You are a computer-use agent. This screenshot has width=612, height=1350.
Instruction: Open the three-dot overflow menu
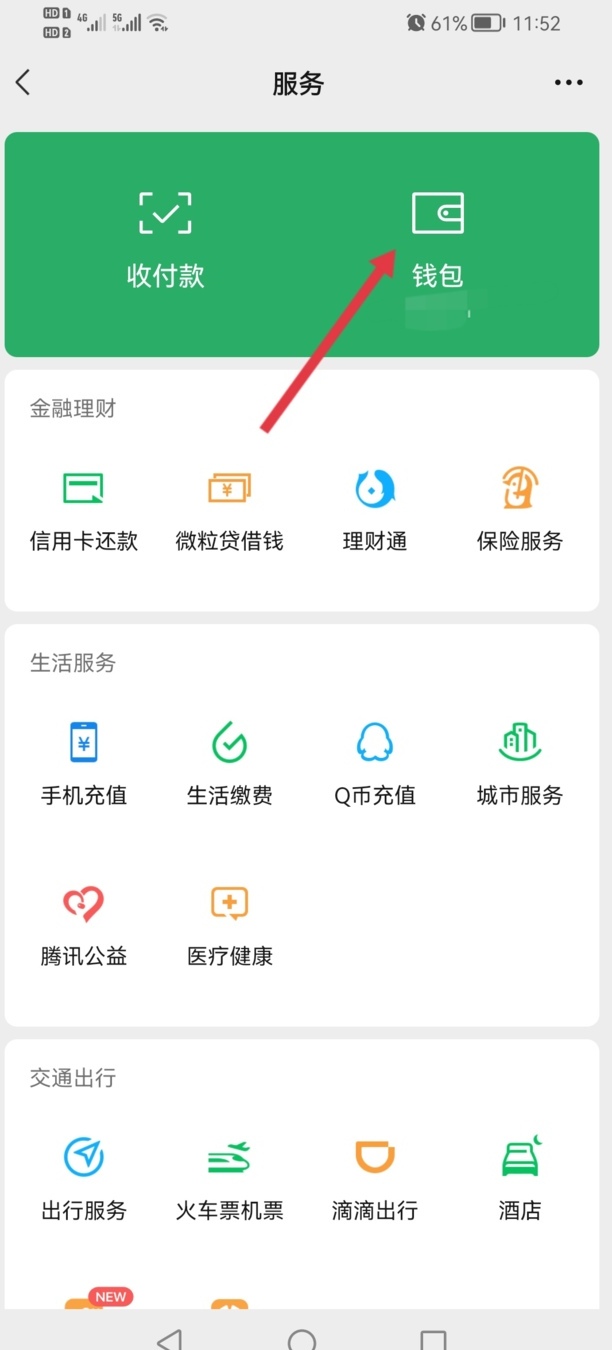[x=568, y=83]
